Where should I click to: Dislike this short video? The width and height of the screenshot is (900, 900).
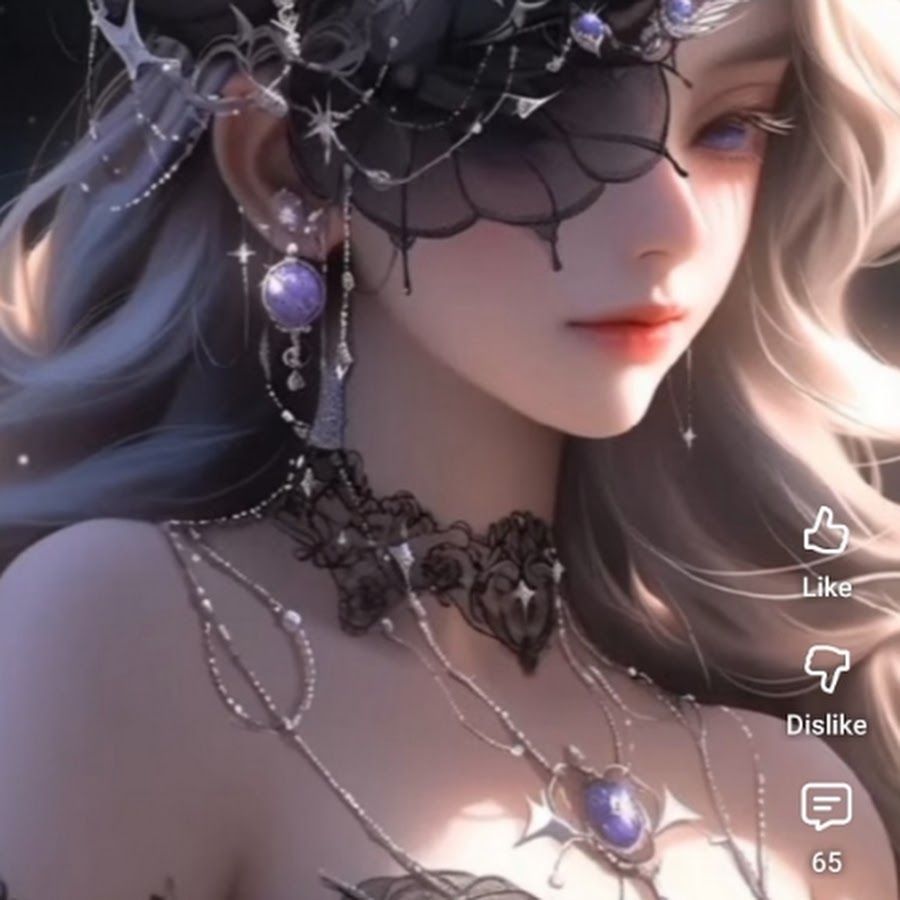pyautogui.click(x=826, y=668)
